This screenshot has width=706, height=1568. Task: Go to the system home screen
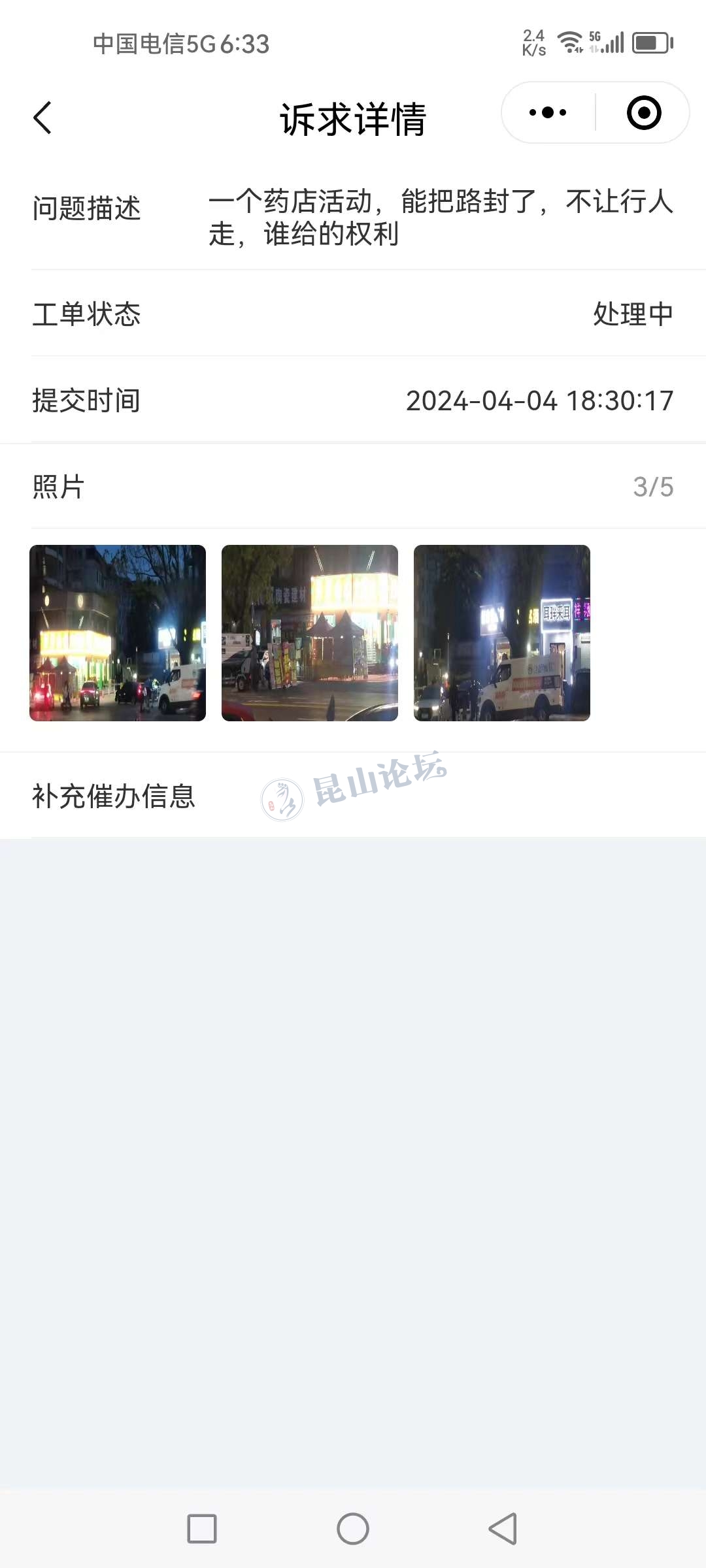pyautogui.click(x=353, y=1529)
